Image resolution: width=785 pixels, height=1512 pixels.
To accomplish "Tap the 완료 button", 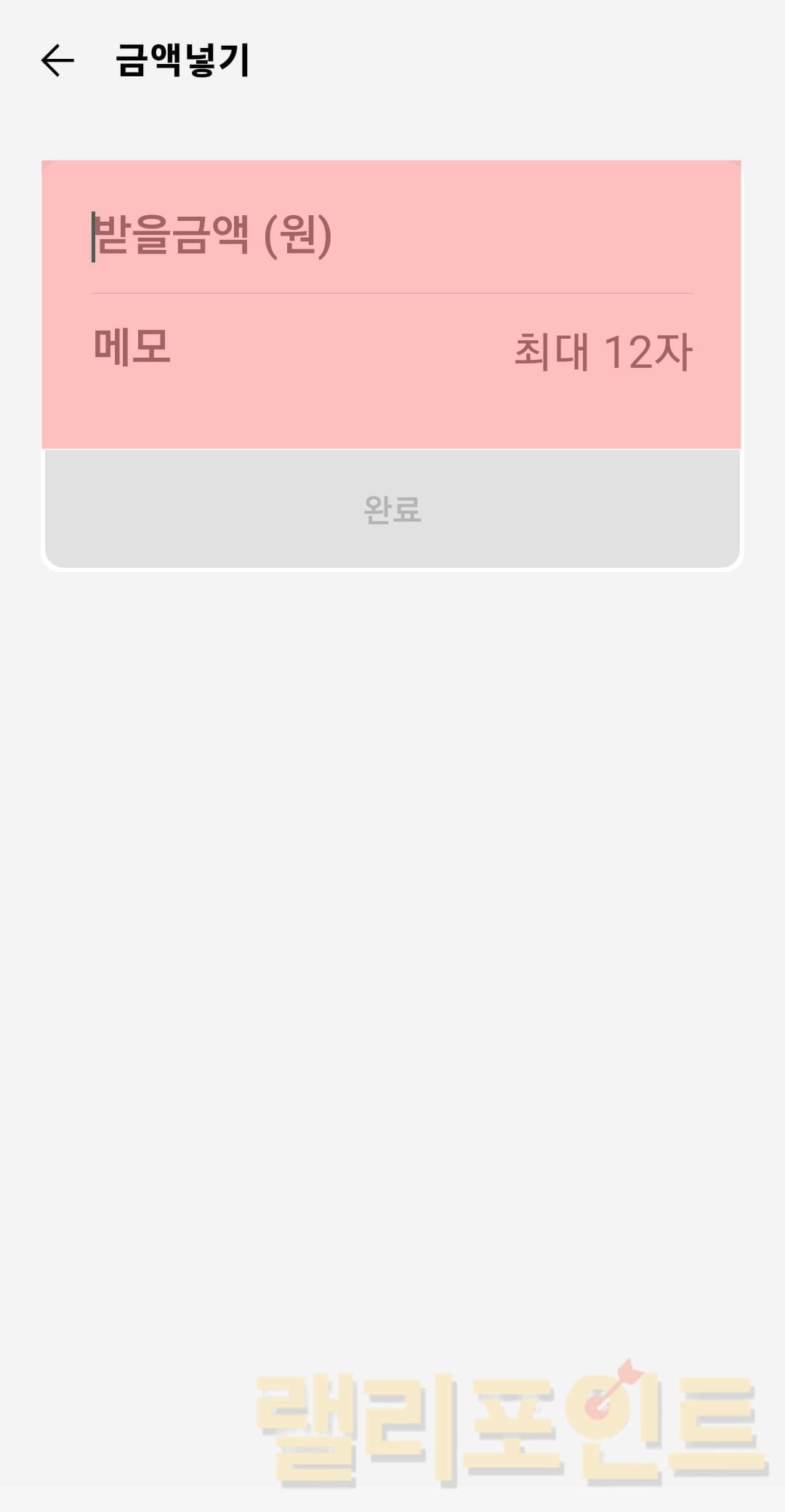I will tap(392, 509).
